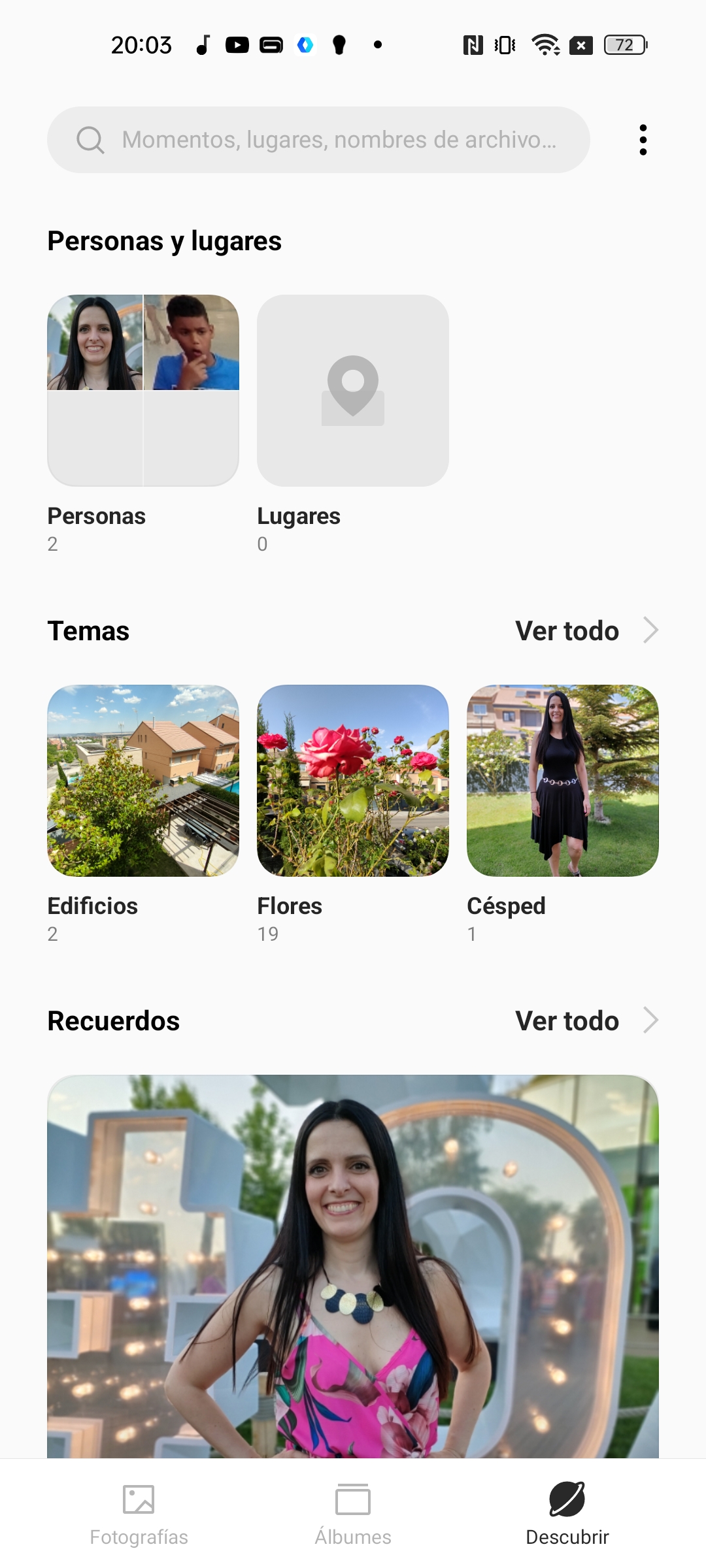Open the Césped theme
Image resolution: width=706 pixels, height=1568 pixels.
pyautogui.click(x=563, y=781)
